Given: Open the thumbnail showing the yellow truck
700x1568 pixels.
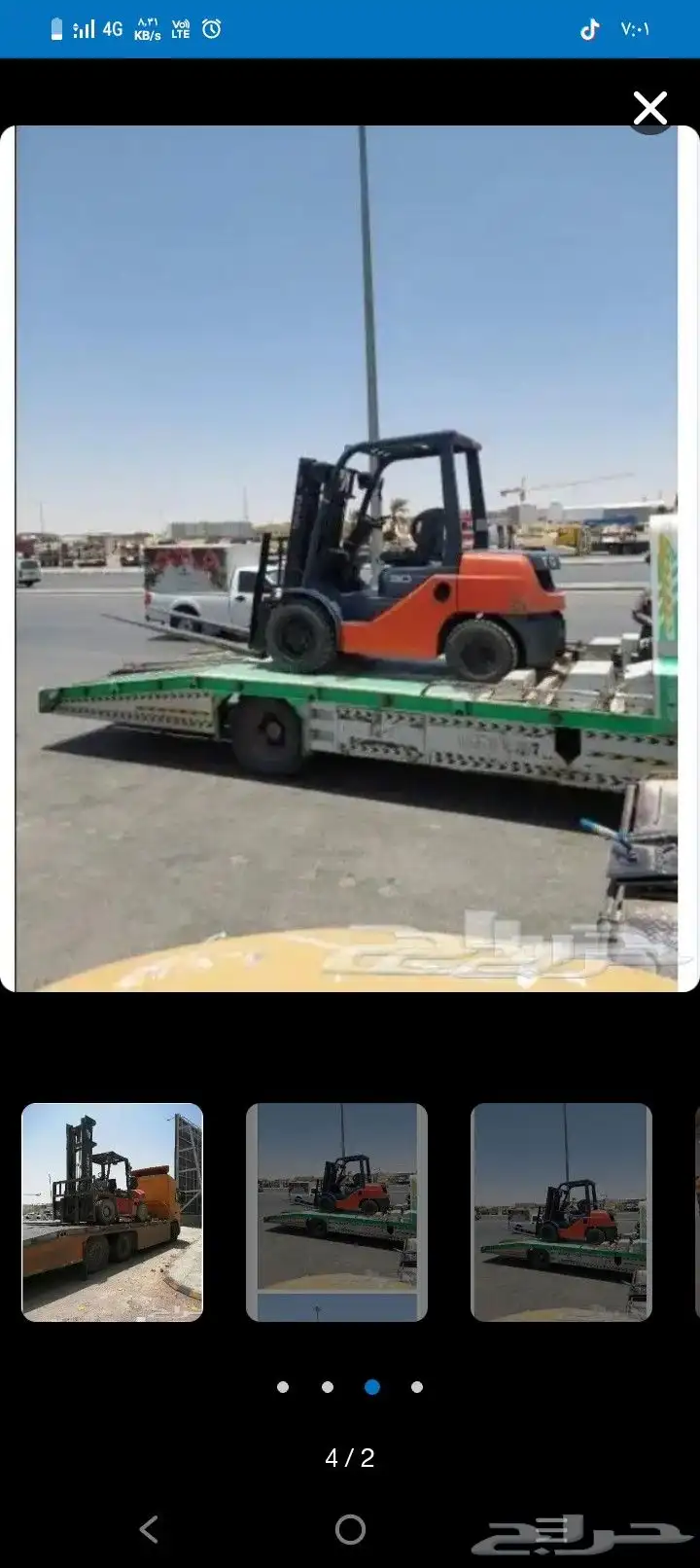Looking at the screenshot, I should (x=113, y=1212).
